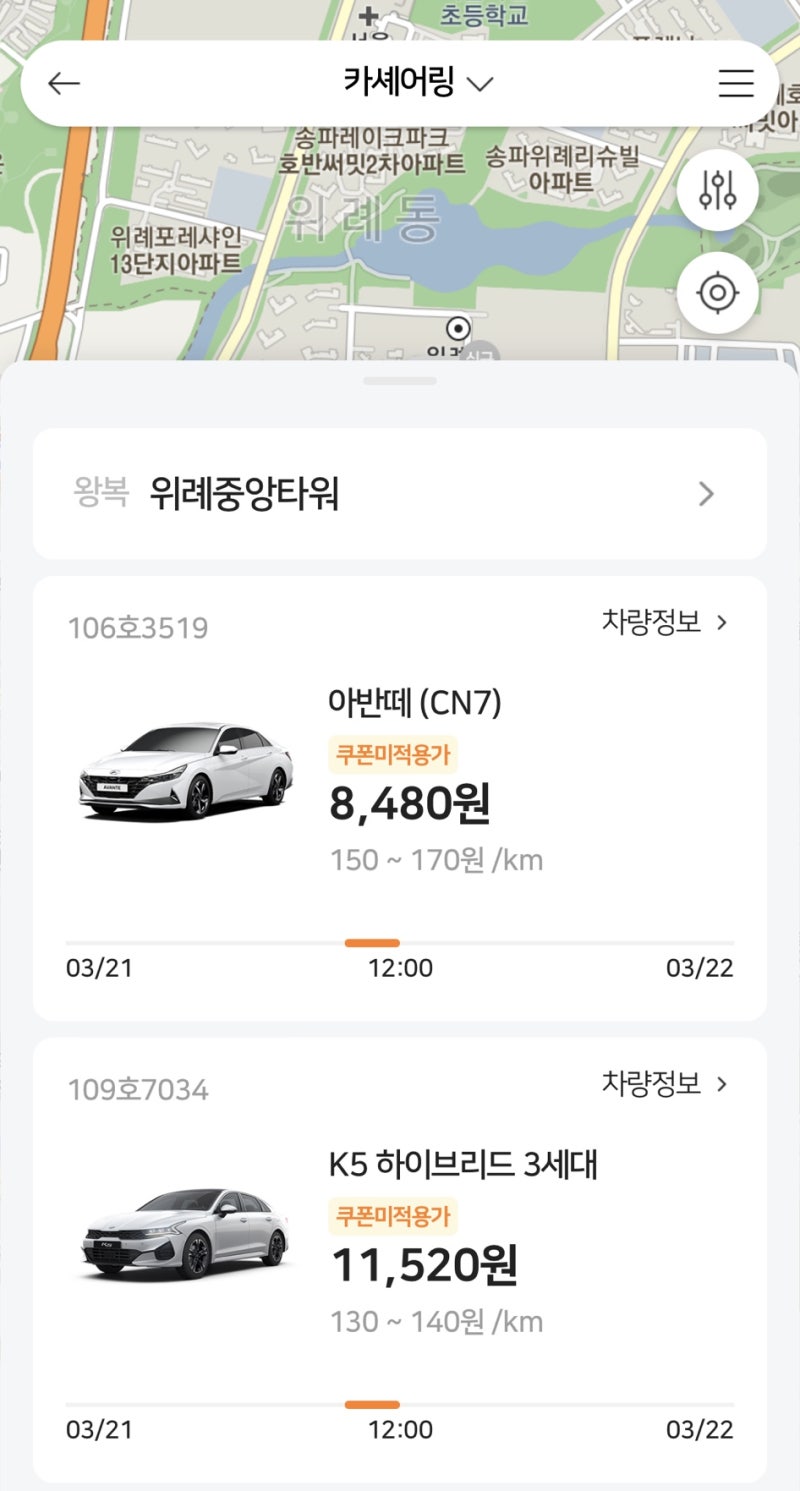This screenshot has height=1491, width=800.
Task: Open 차량정보 for vehicle 109호7034
Action: click(657, 1083)
